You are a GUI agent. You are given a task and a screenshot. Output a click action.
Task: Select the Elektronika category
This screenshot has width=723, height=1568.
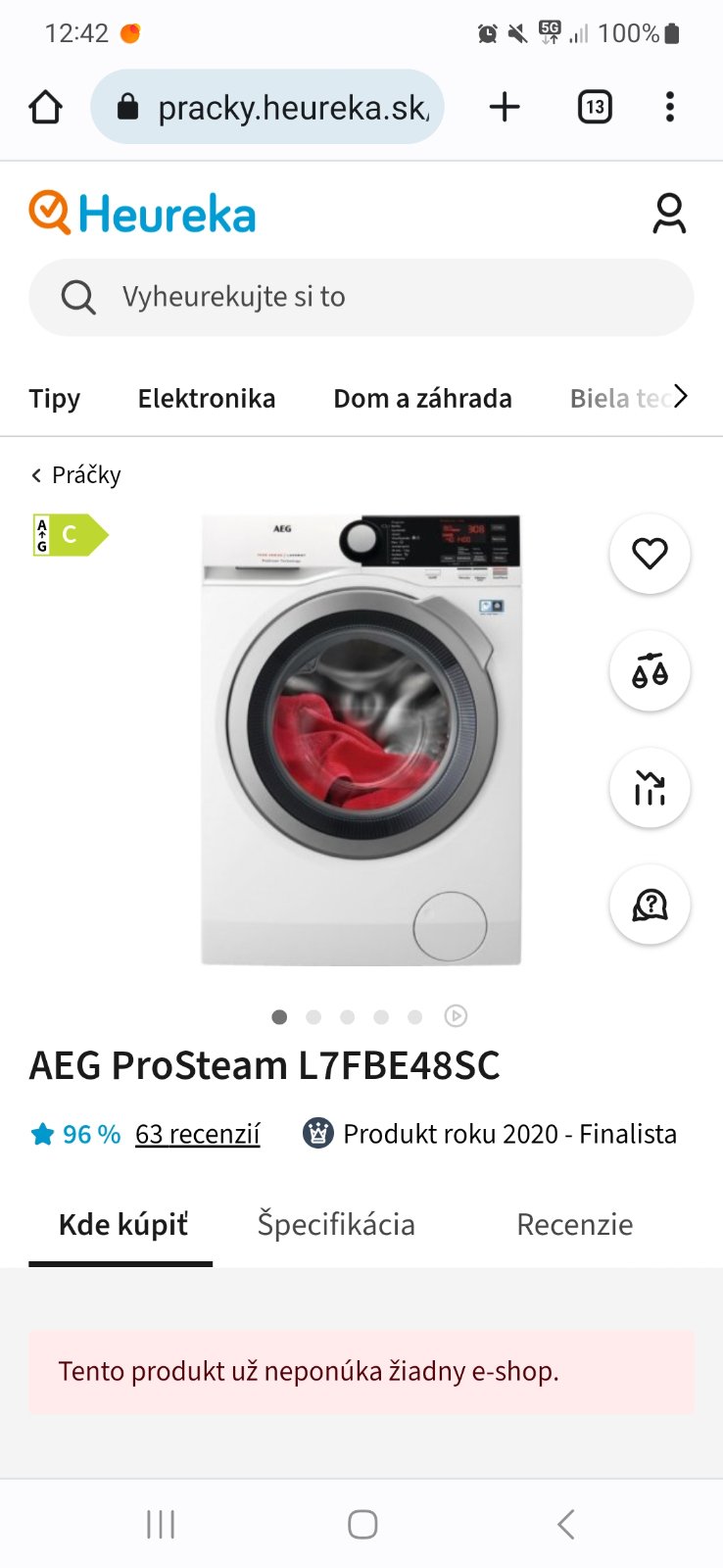coord(207,399)
